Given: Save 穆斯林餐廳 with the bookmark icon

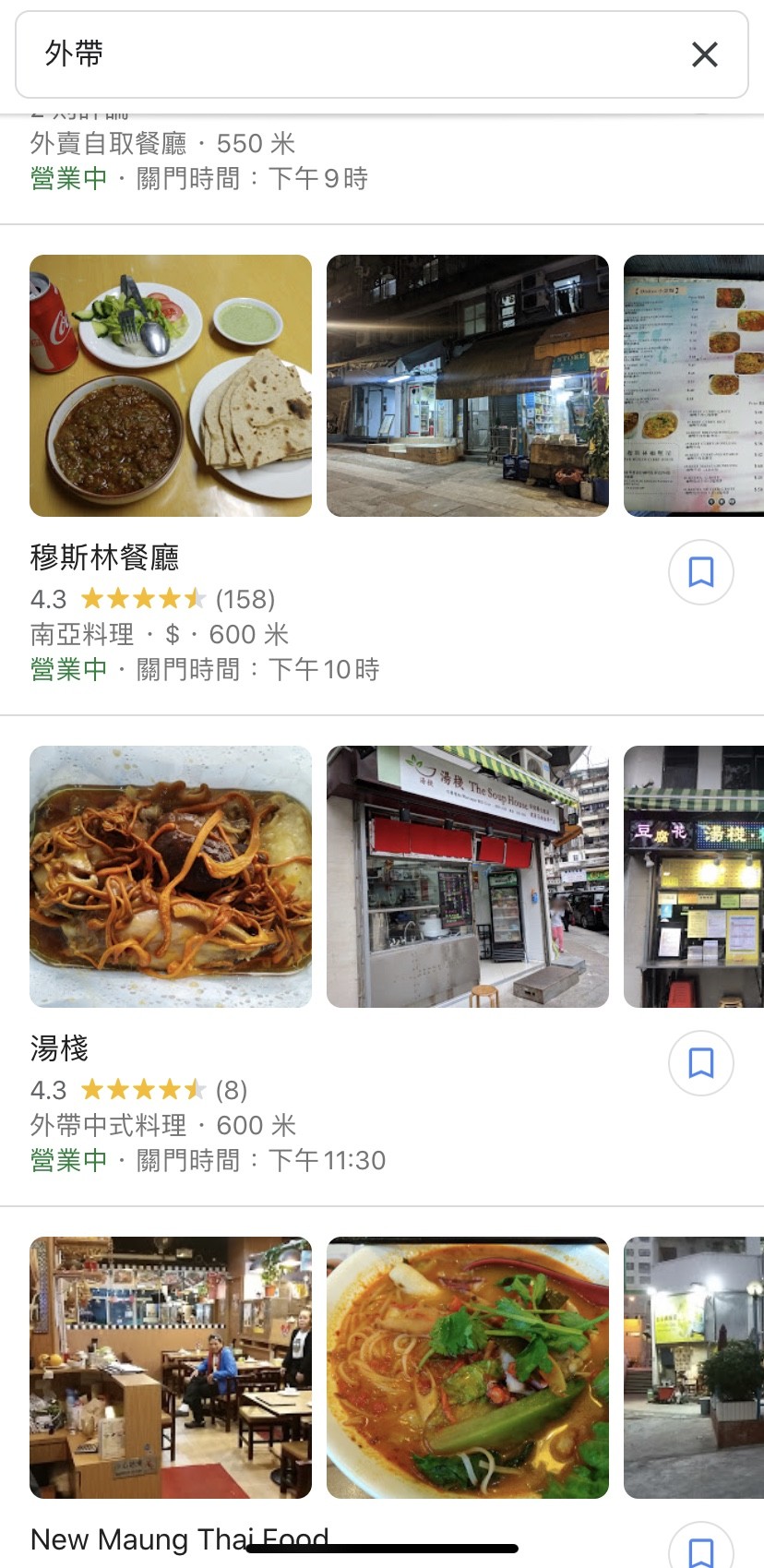Looking at the screenshot, I should pyautogui.click(x=701, y=572).
